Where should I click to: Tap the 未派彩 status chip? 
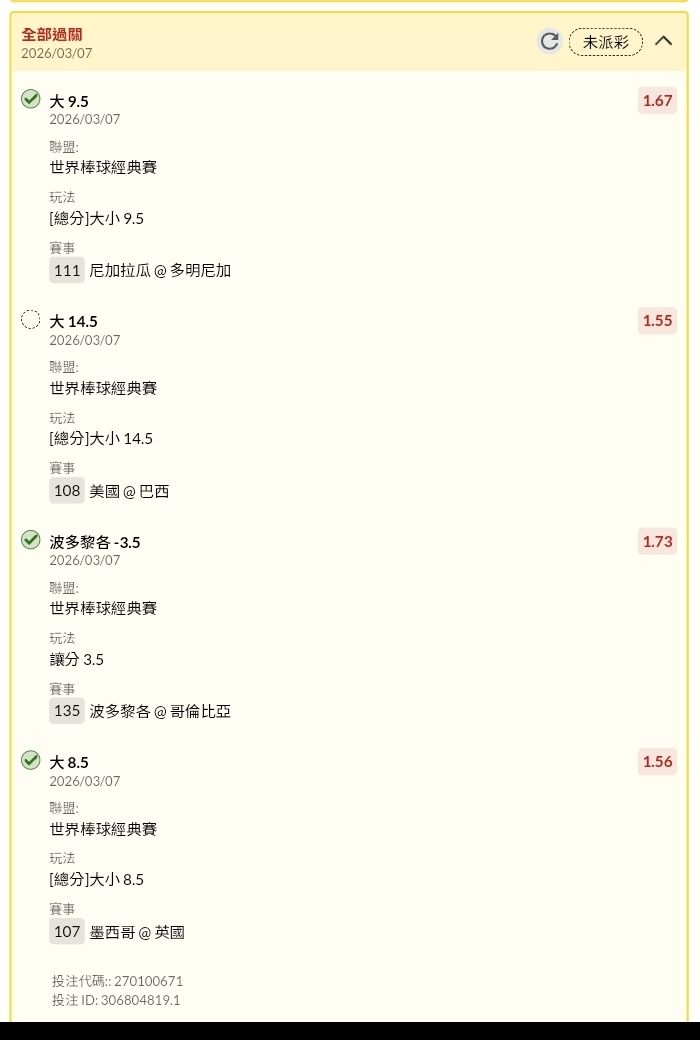point(605,42)
